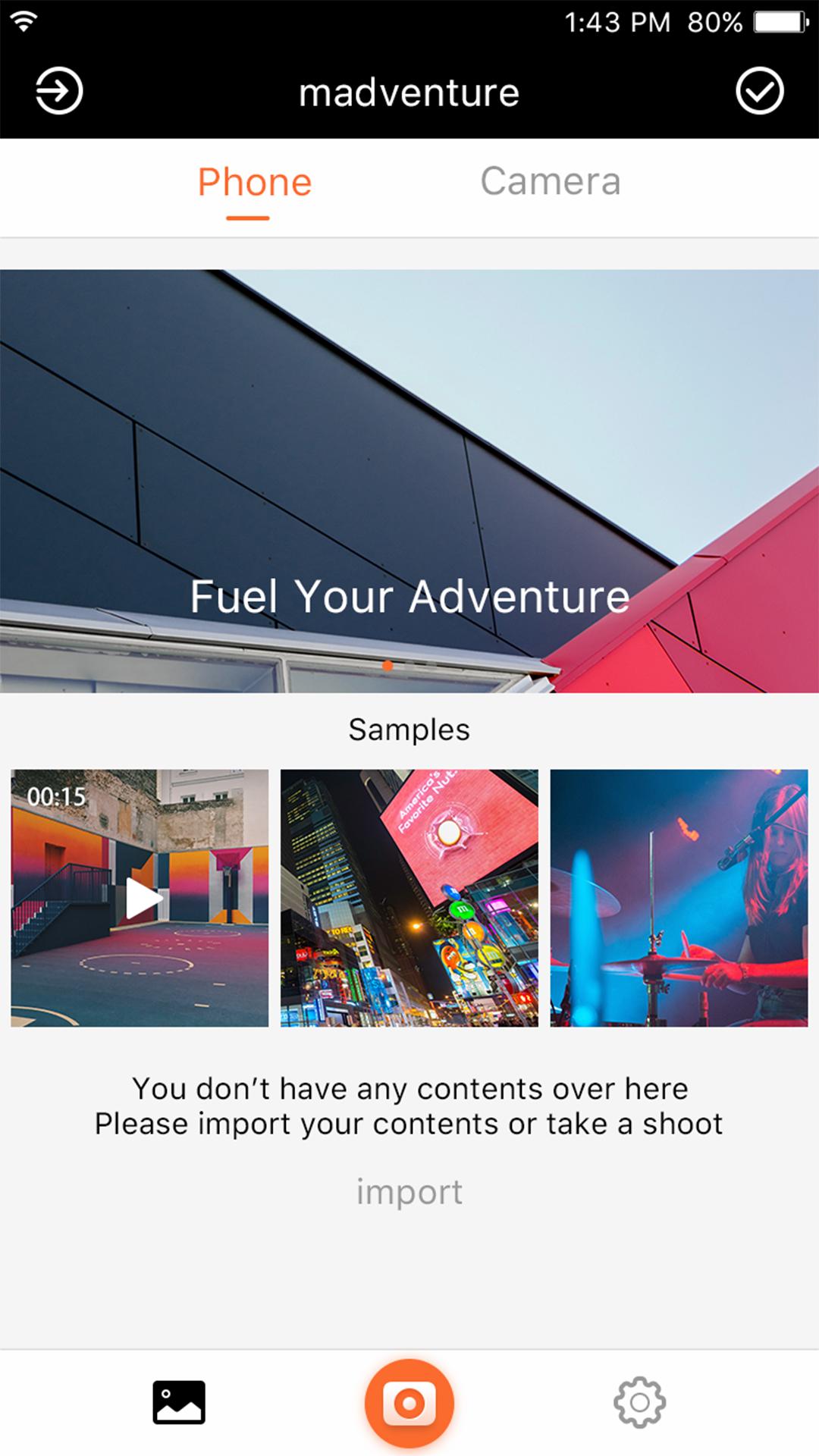Tap the checkmark circle icon in header

coord(759,92)
